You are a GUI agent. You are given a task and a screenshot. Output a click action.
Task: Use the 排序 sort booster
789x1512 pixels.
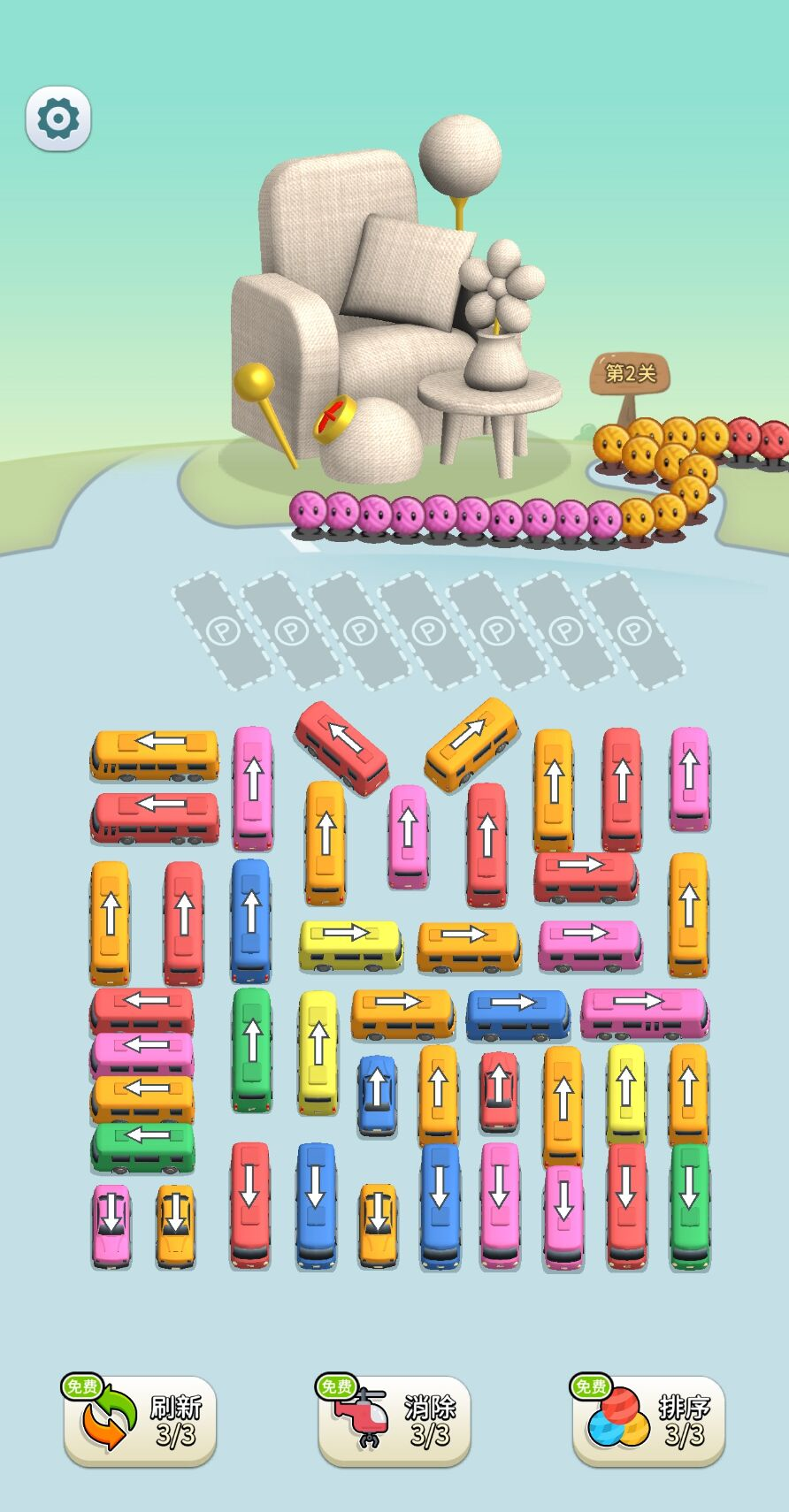[648, 1421]
